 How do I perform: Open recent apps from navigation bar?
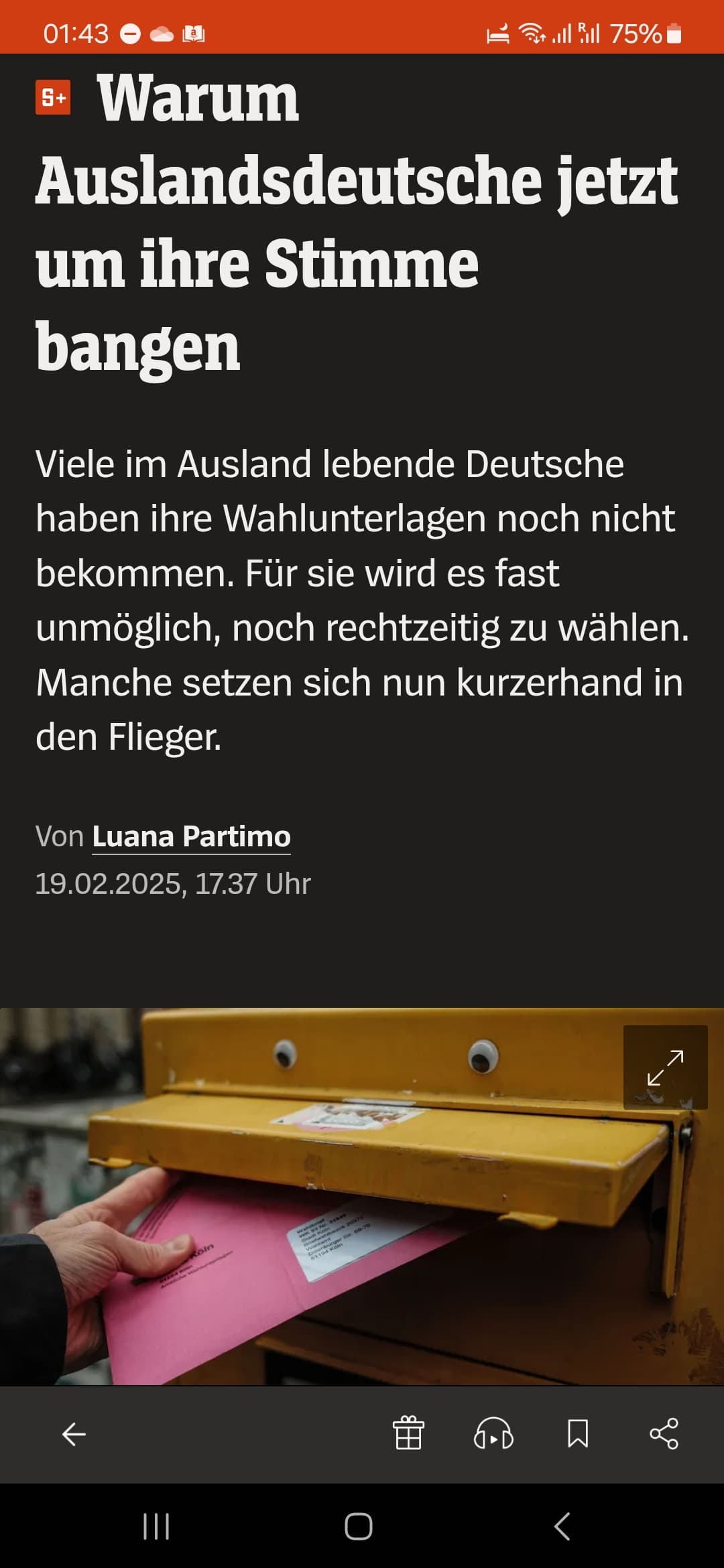(156, 1526)
